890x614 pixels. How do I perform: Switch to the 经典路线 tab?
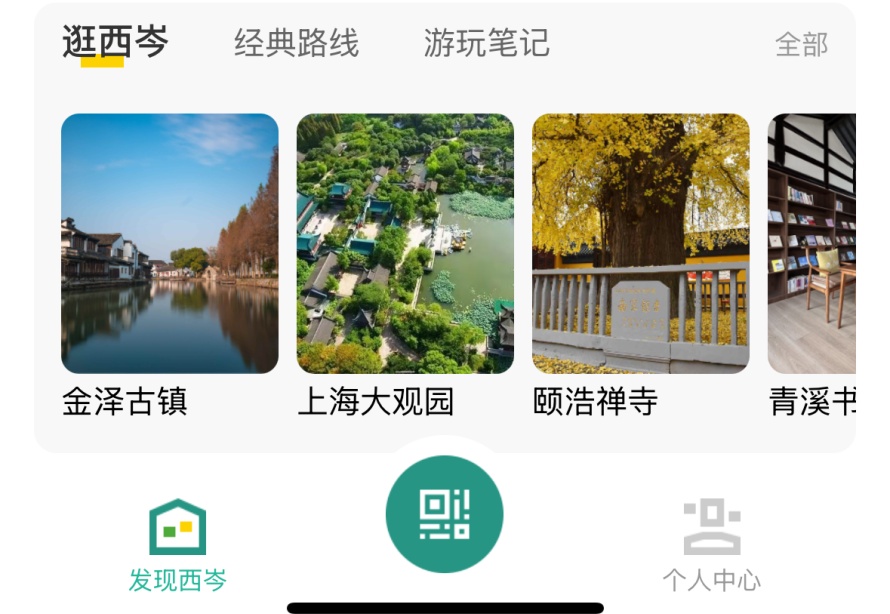pos(296,43)
